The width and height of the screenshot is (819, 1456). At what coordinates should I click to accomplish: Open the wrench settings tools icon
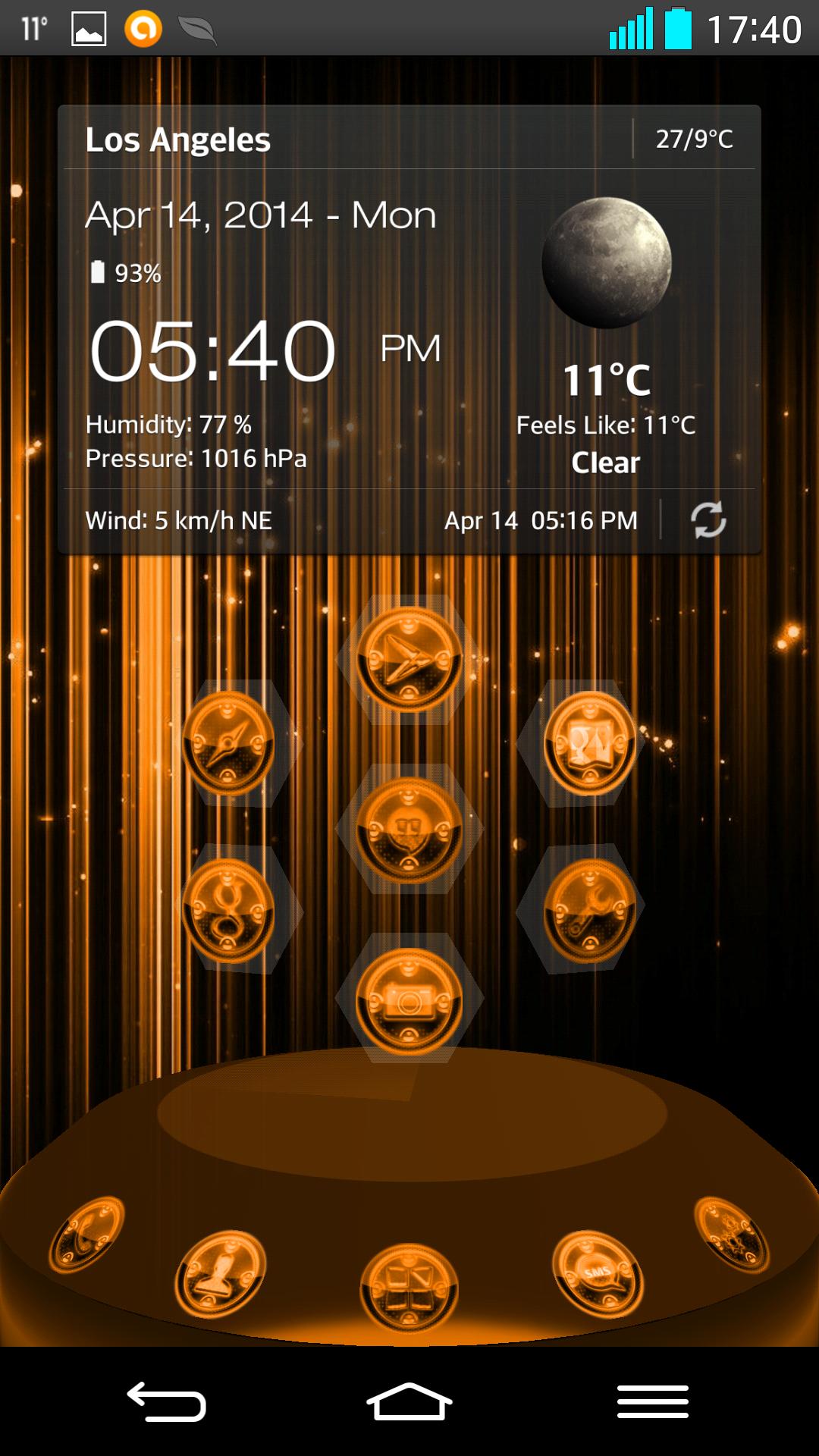click(x=590, y=910)
